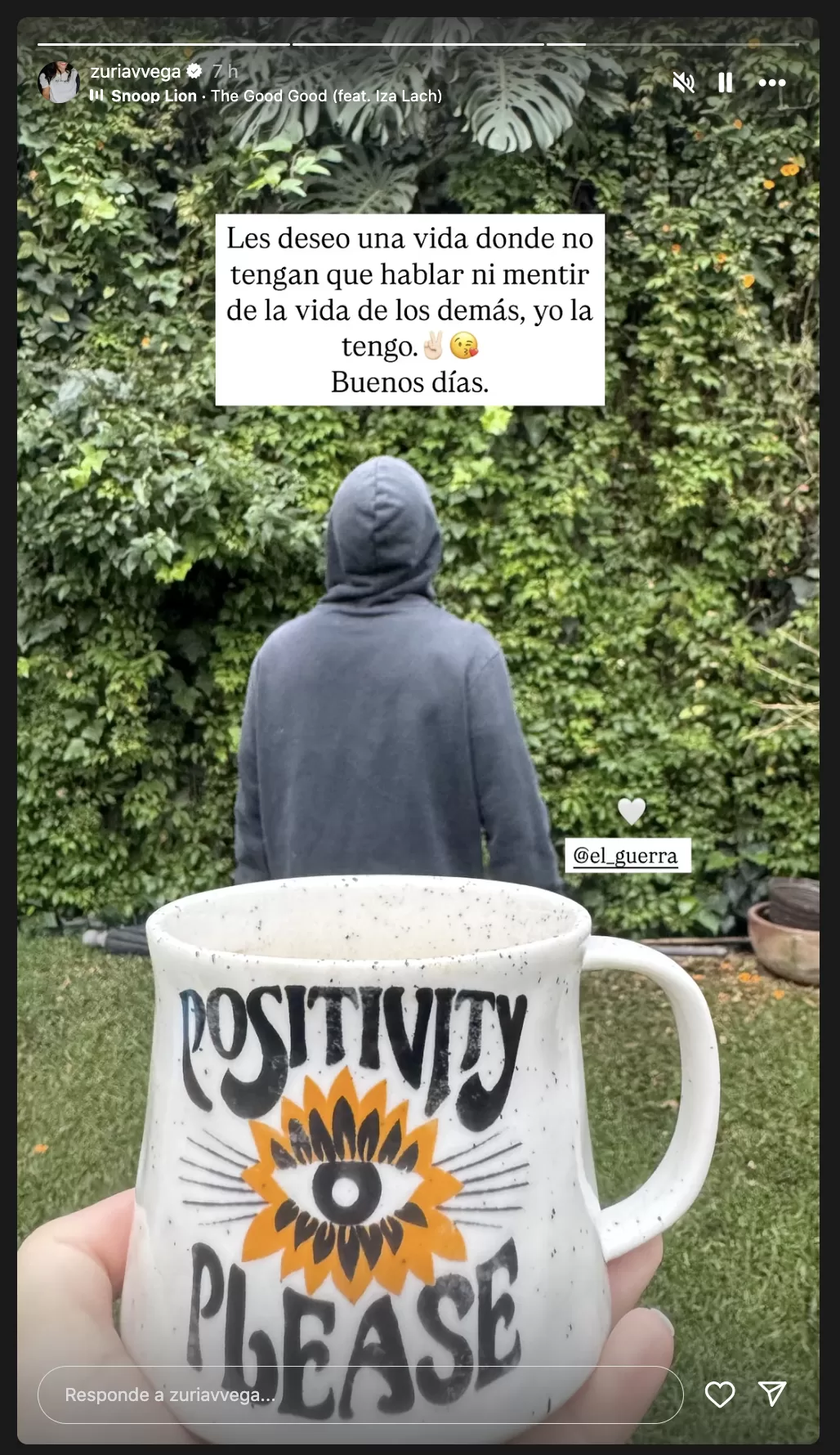Screen dimensions: 840x1455
Task: Open the zuriavvega username link
Action: 136,71
